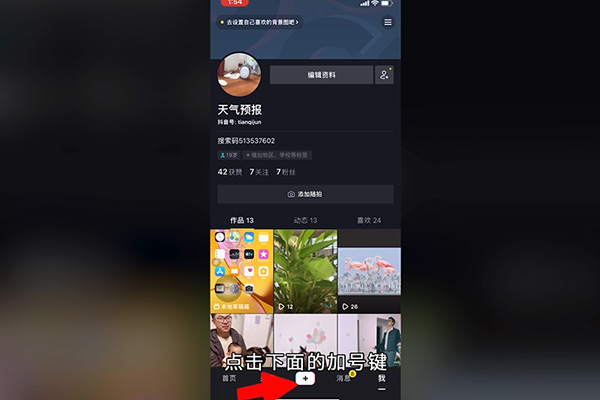Go to the 首页 home tab
600x400 pixels.
click(x=229, y=379)
